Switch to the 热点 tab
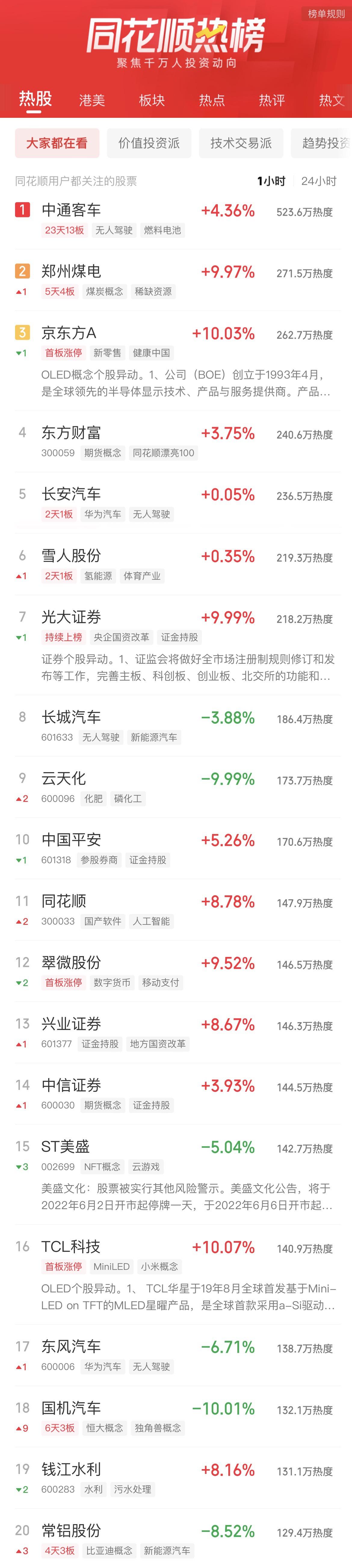Image resolution: width=352 pixels, height=1568 pixels. pos(212,100)
